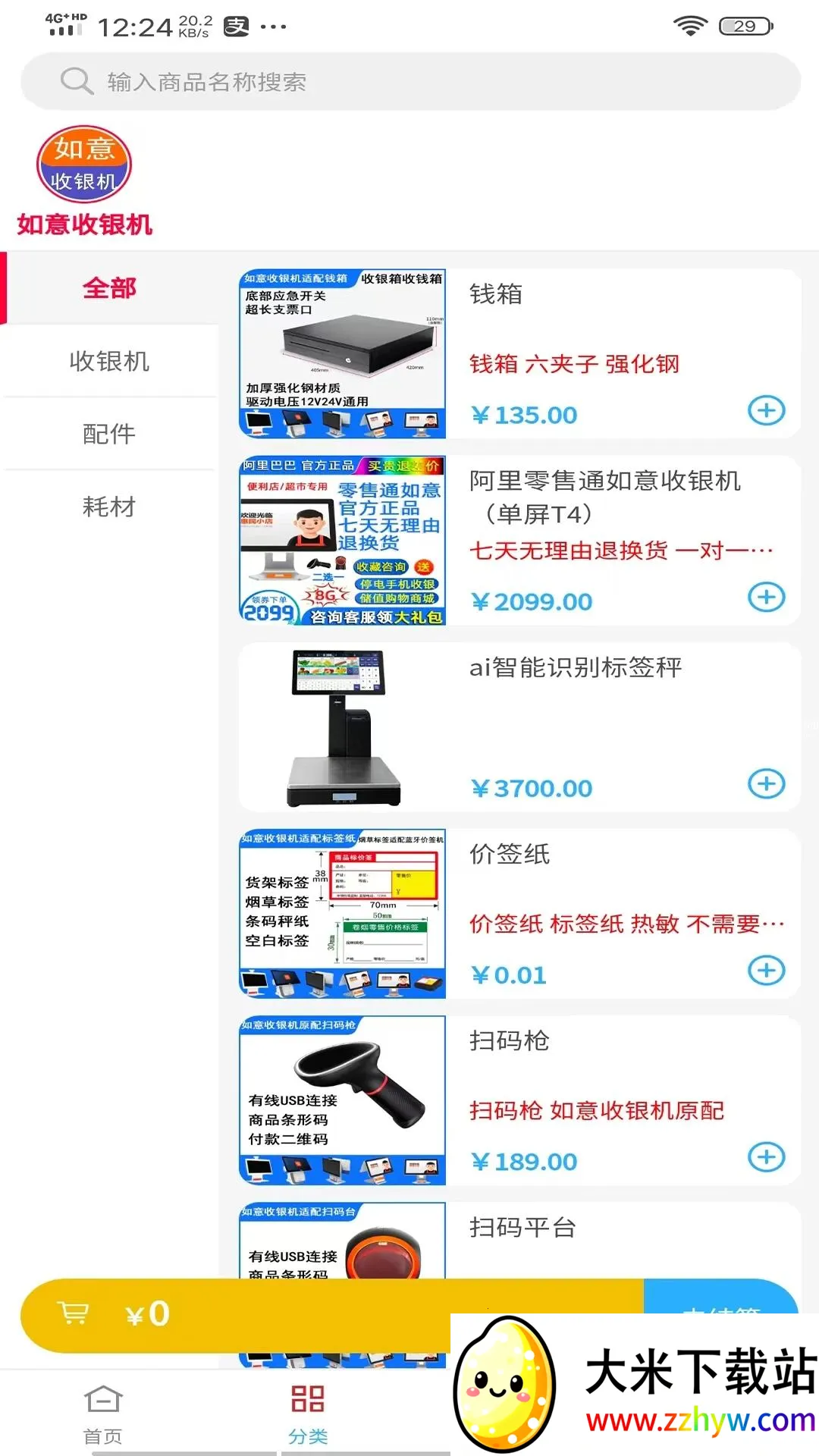This screenshot has height=1456, width=819.
Task: Tap the plus icon beside 扫码枪
Action: pyautogui.click(x=767, y=1158)
